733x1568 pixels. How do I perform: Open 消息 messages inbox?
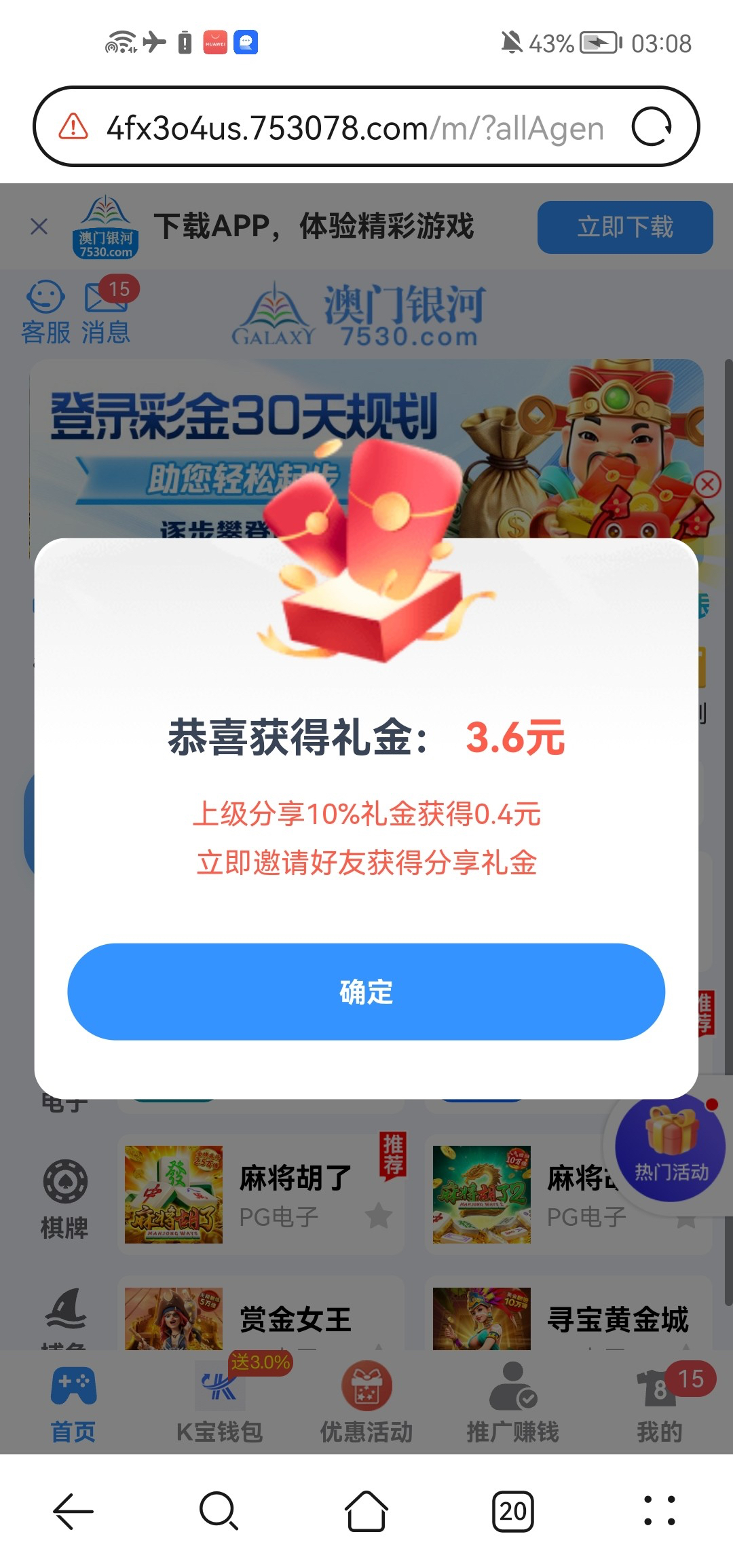[x=107, y=313]
